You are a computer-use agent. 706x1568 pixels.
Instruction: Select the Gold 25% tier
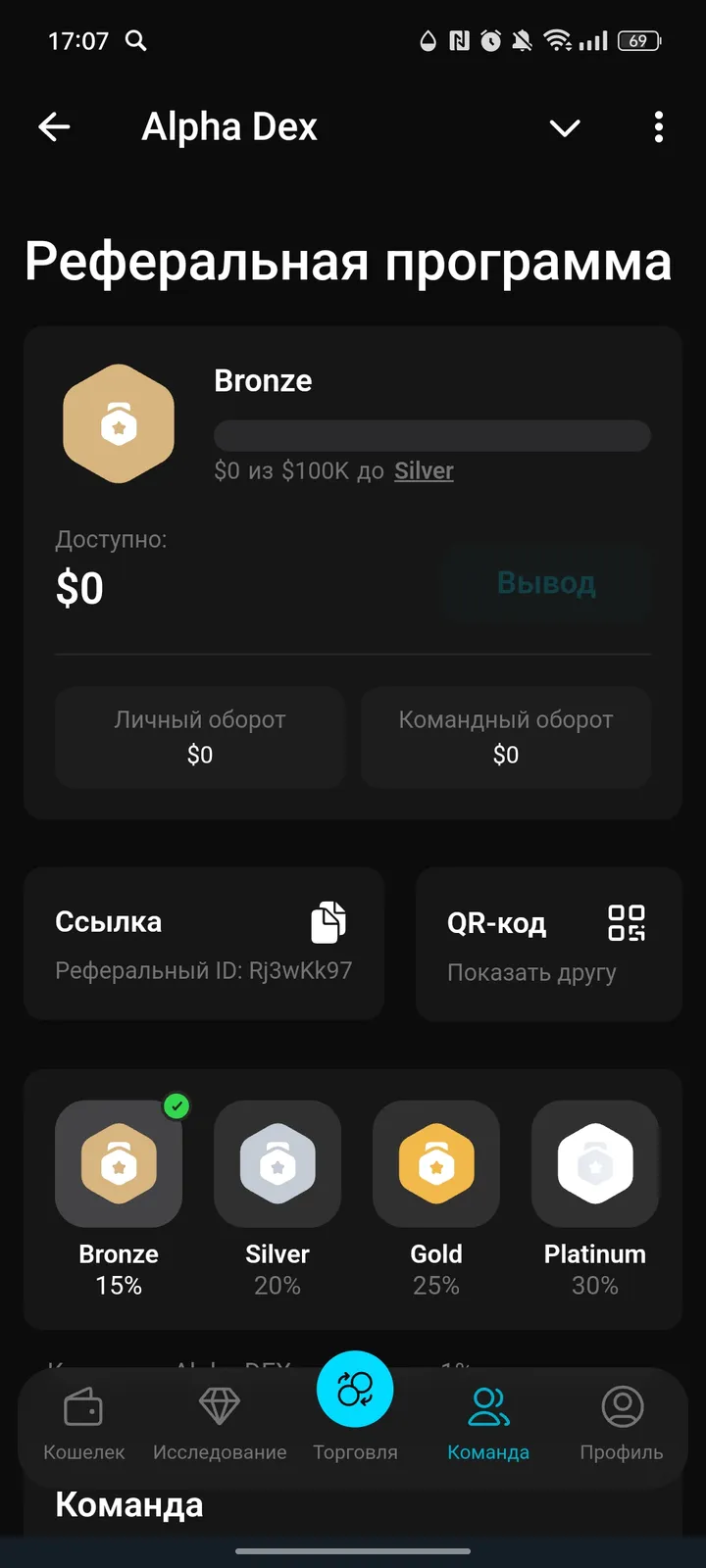pyautogui.click(x=435, y=1164)
